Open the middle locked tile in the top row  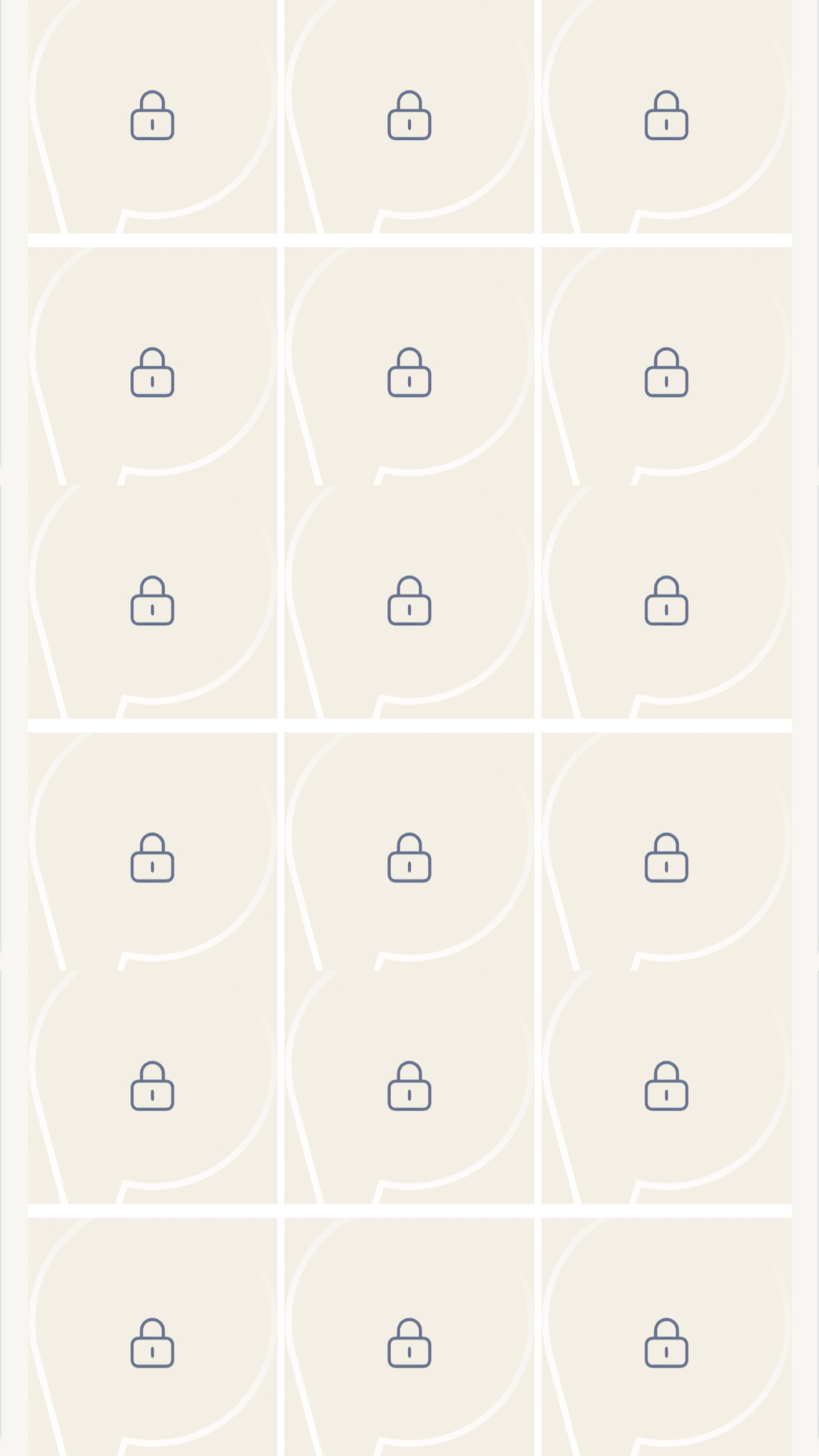tap(409, 115)
